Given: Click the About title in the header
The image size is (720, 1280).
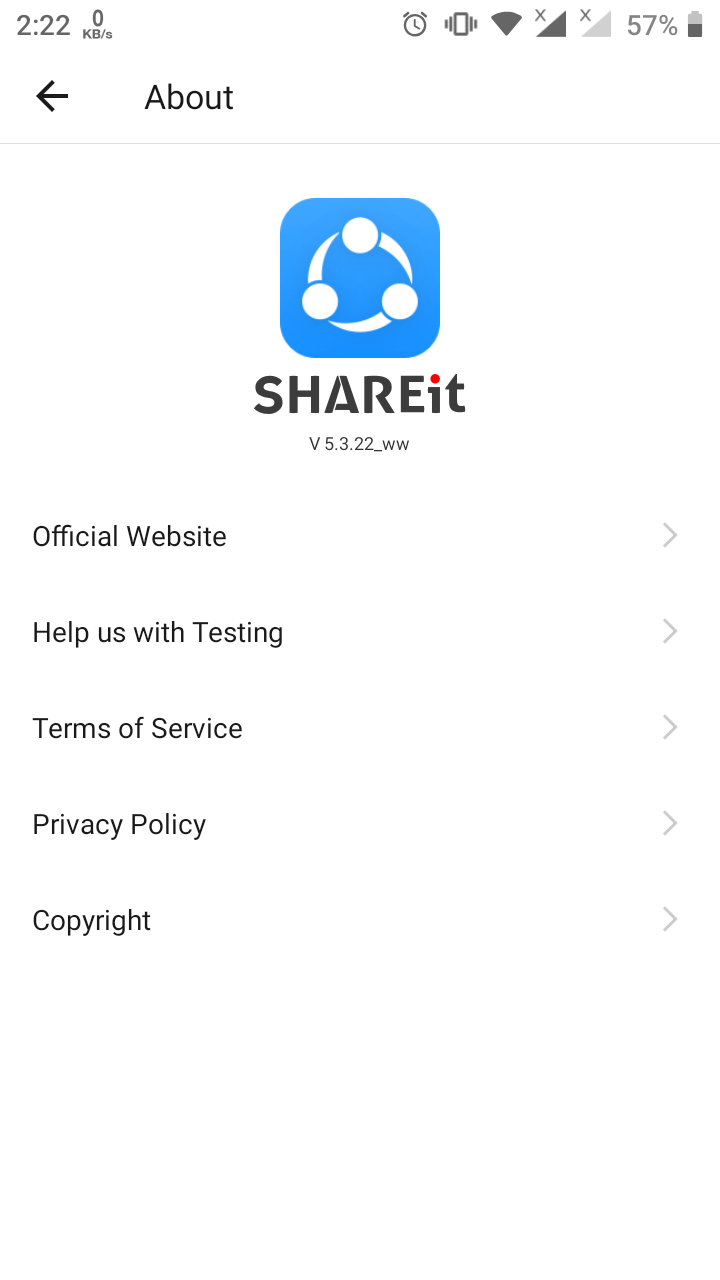Looking at the screenshot, I should point(188,96).
